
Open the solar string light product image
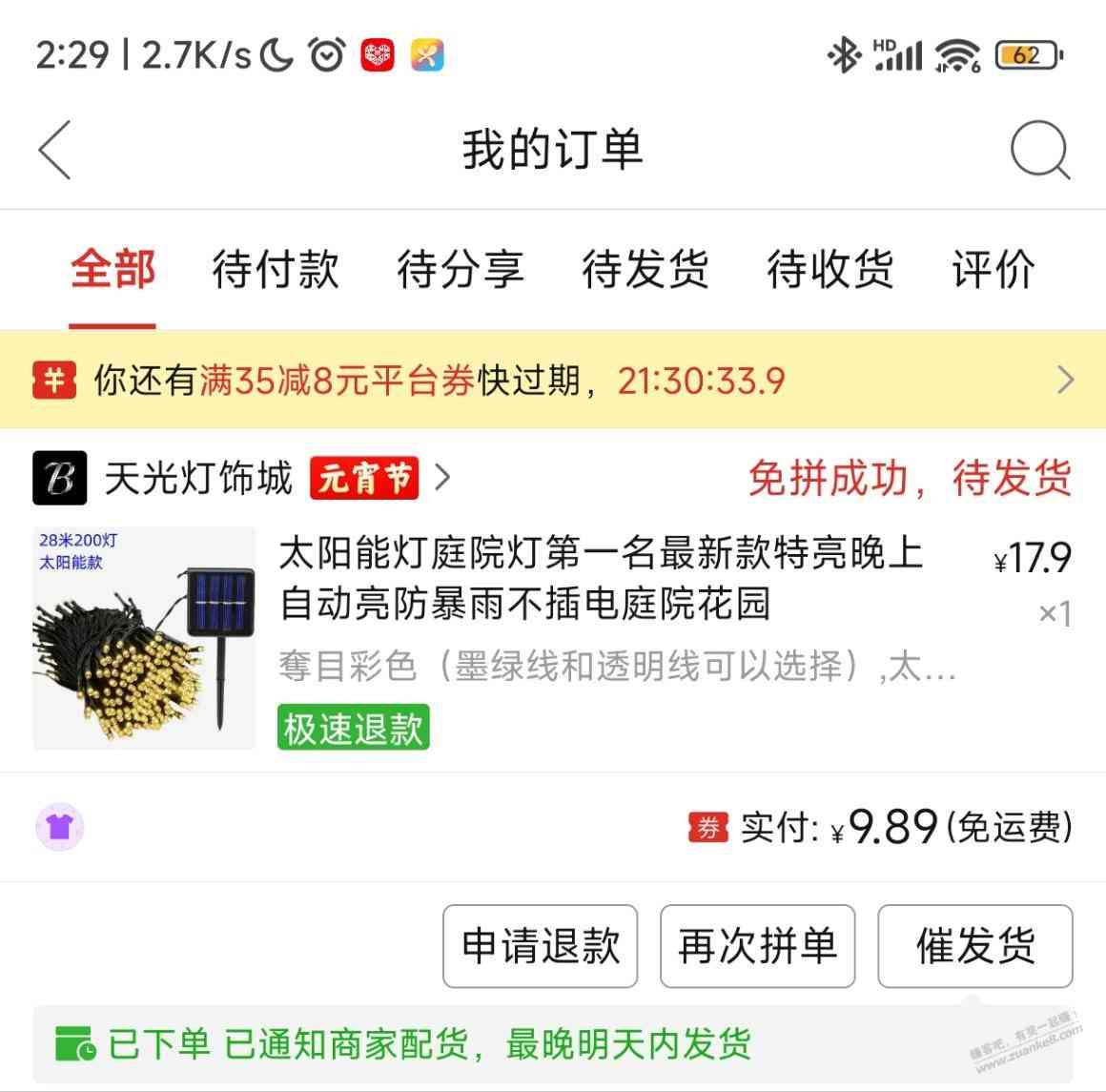point(145,638)
